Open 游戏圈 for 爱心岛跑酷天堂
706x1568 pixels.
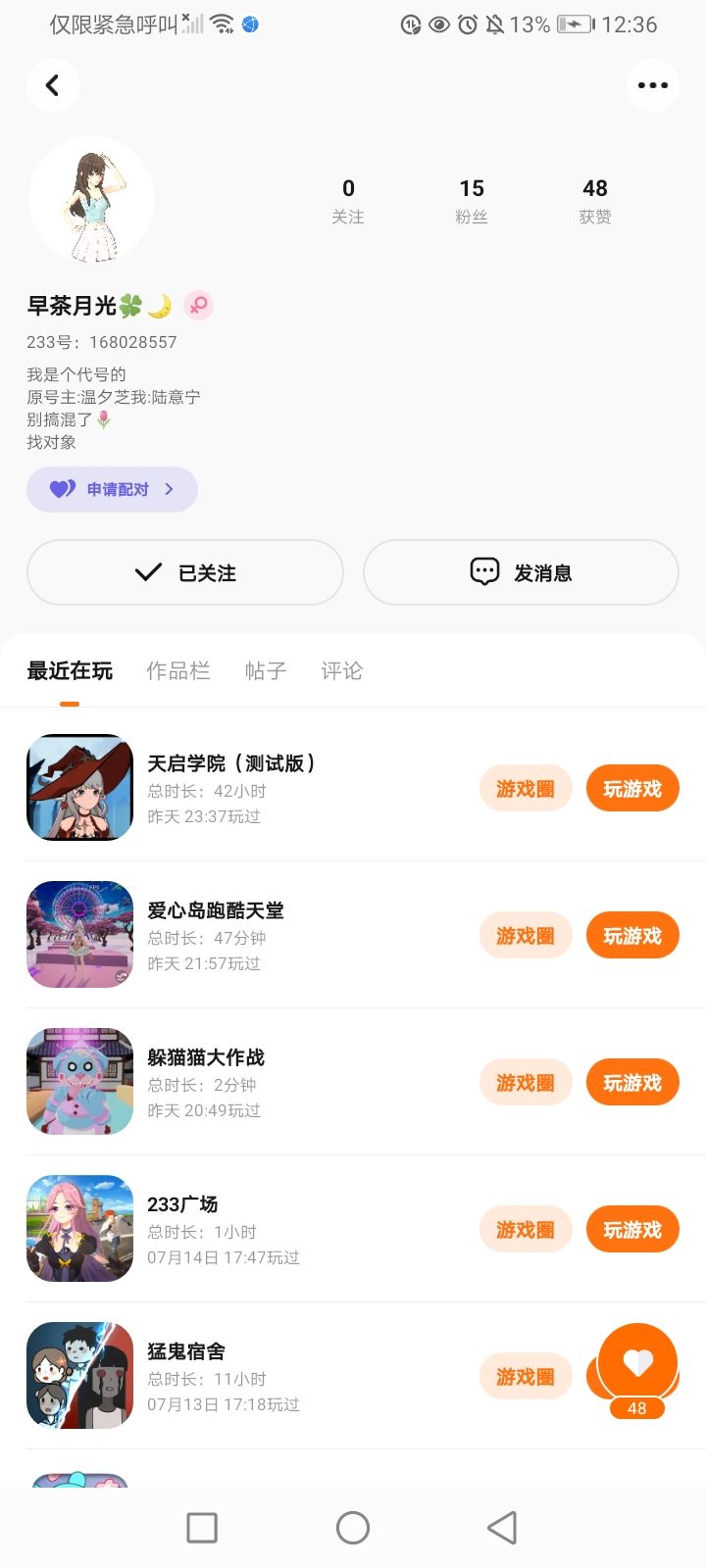[526, 936]
